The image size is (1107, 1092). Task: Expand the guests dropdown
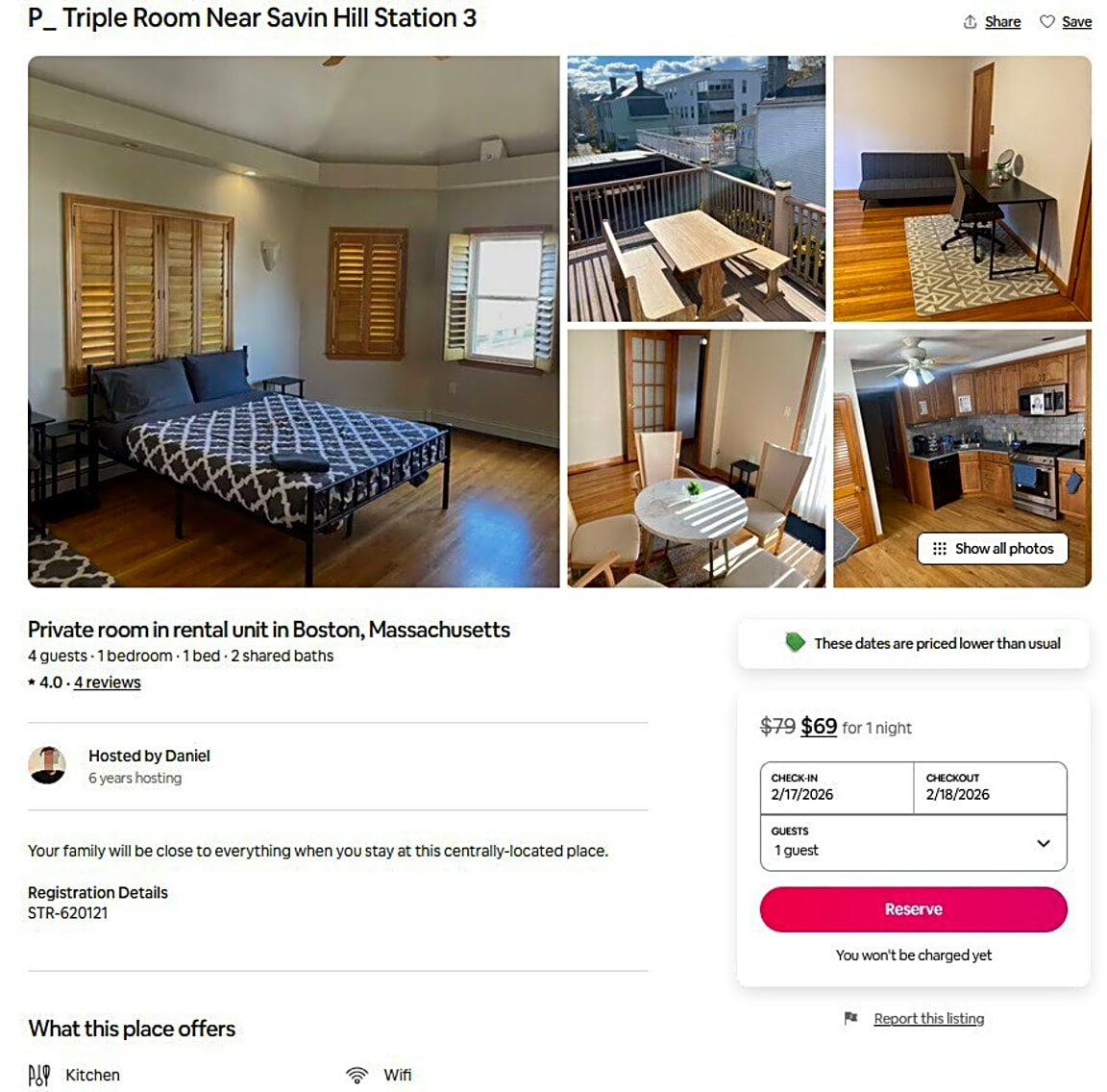(x=913, y=842)
